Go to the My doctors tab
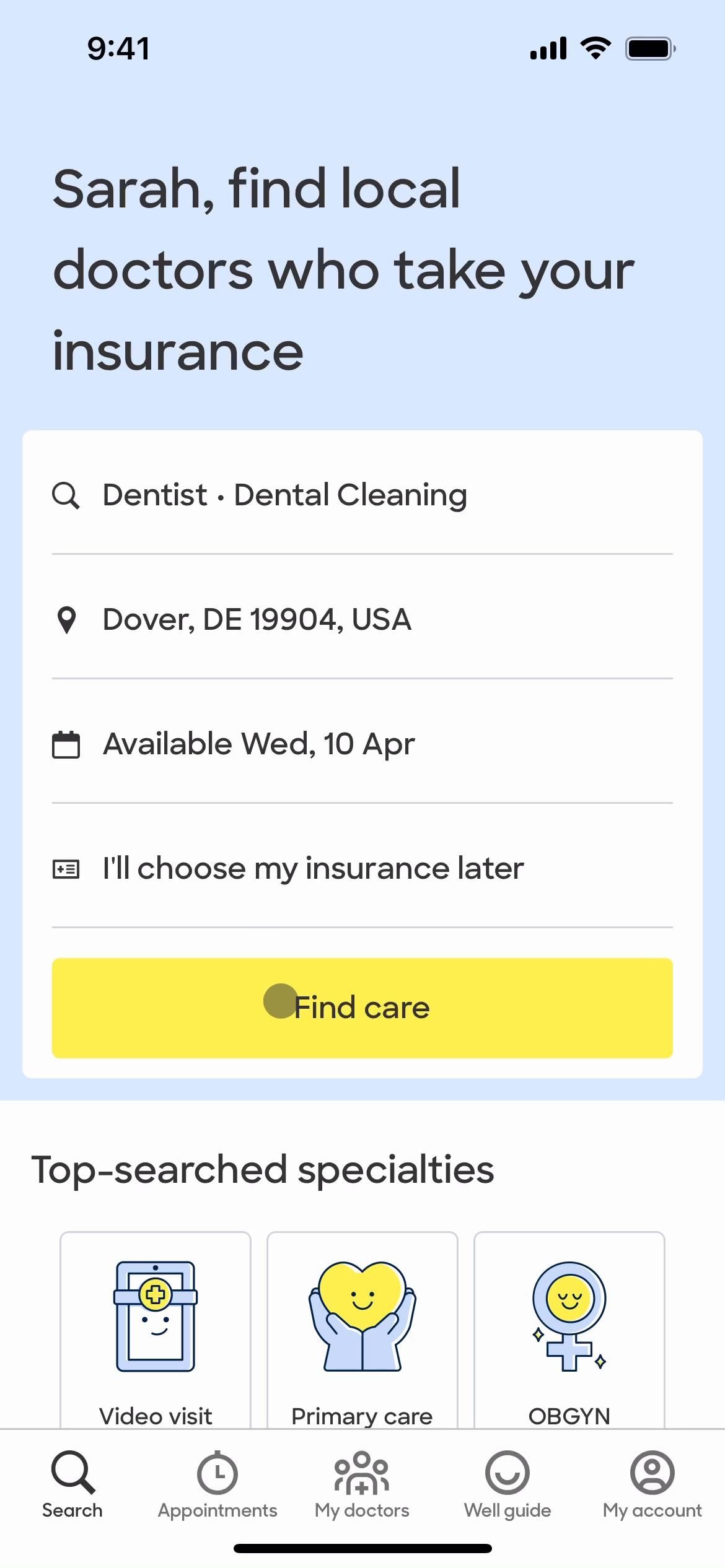This screenshot has width=725, height=1568. click(362, 1484)
